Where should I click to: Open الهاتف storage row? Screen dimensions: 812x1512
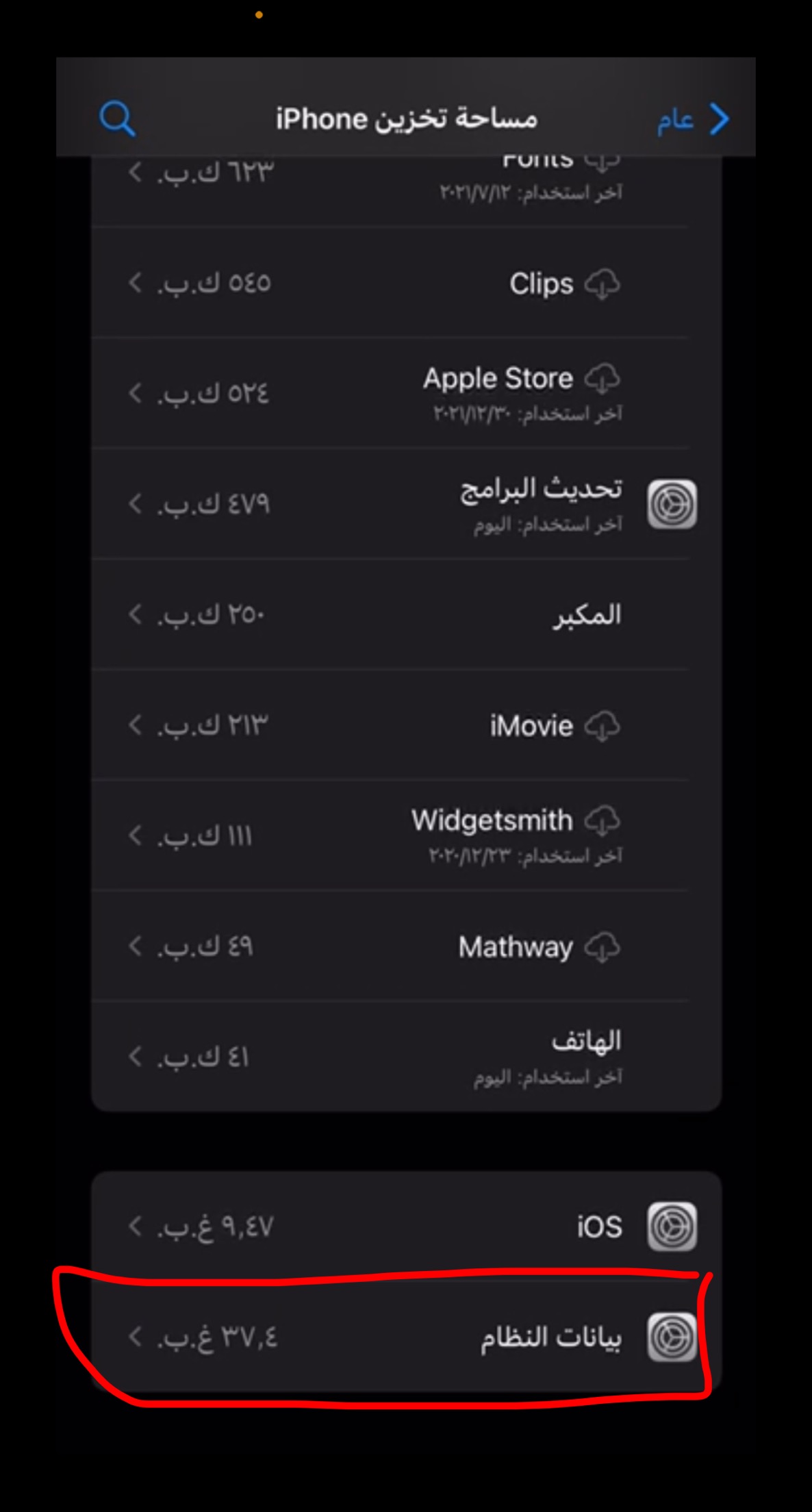(x=406, y=1057)
